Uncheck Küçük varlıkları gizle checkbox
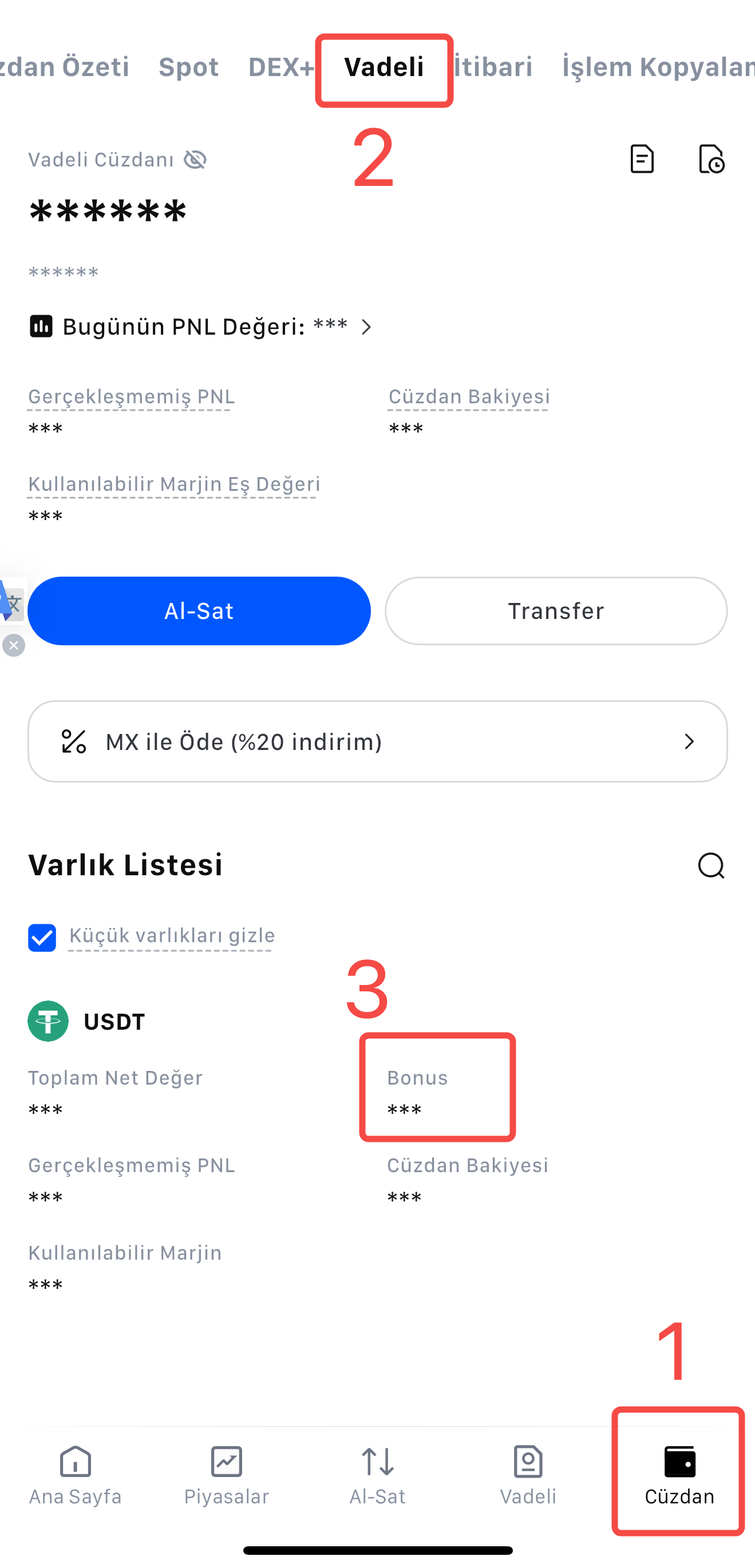This screenshot has height=1568, width=755. coord(42,938)
